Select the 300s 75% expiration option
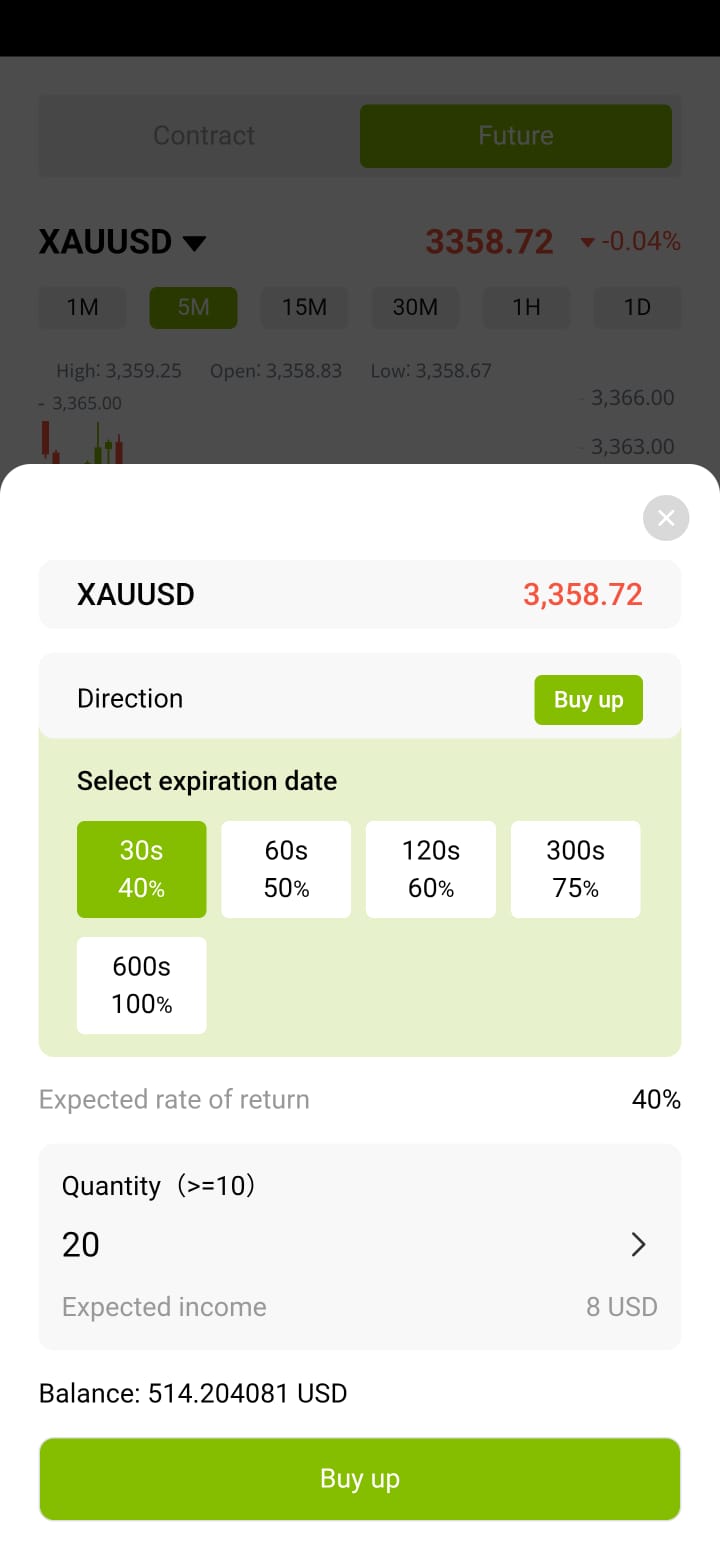 pos(576,869)
